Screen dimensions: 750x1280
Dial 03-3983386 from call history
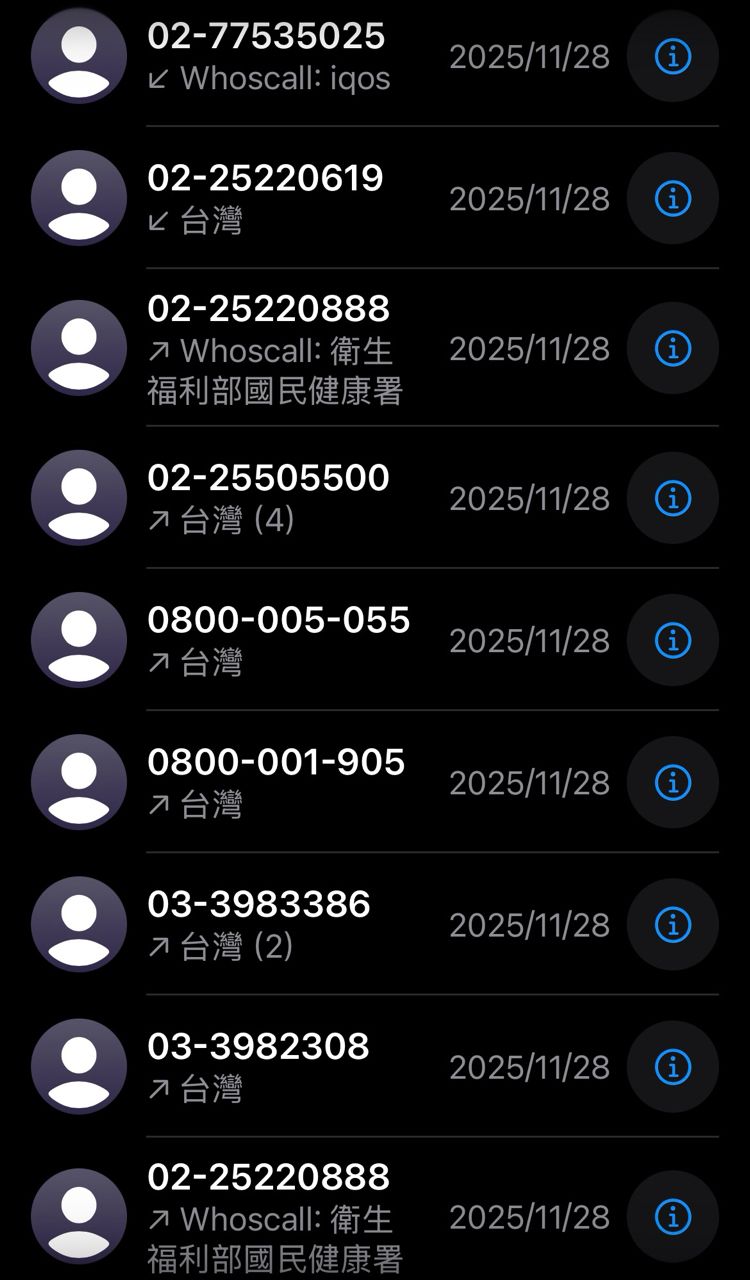point(259,905)
